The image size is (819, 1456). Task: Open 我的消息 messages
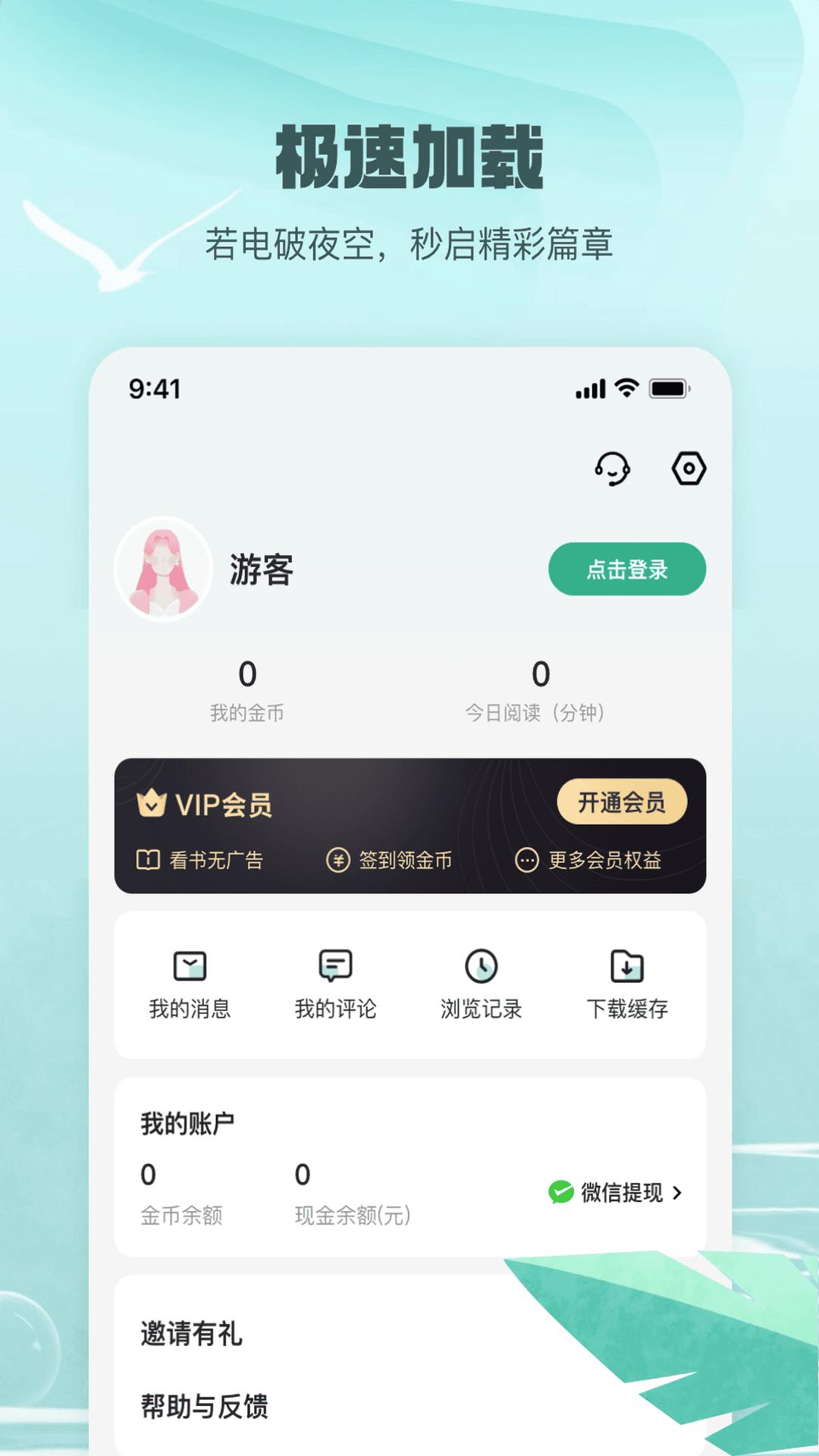(x=191, y=982)
